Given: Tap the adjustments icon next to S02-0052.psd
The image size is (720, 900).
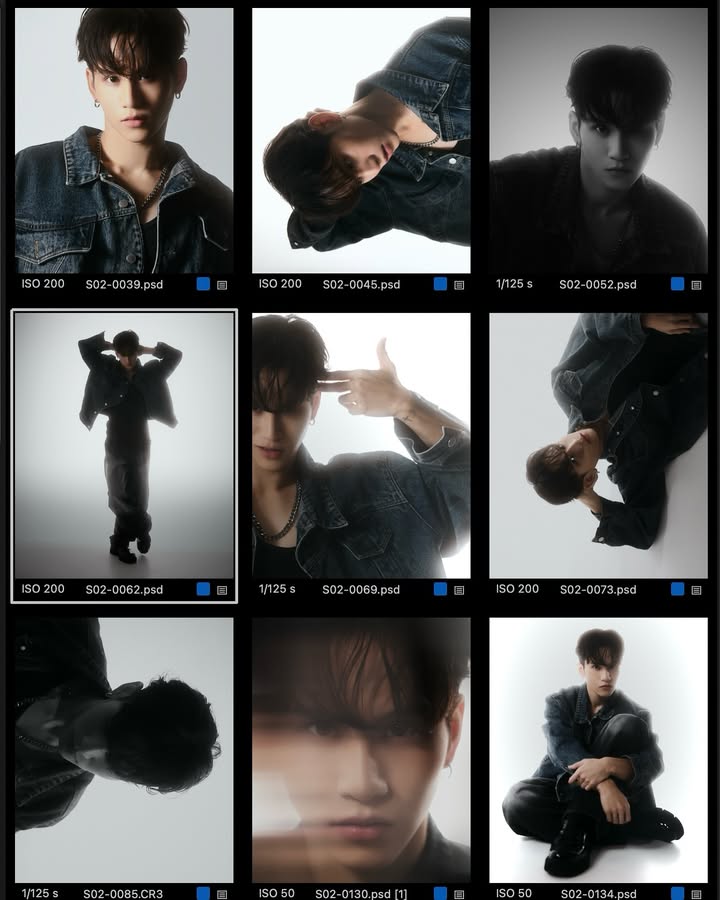Looking at the screenshot, I should point(696,285).
